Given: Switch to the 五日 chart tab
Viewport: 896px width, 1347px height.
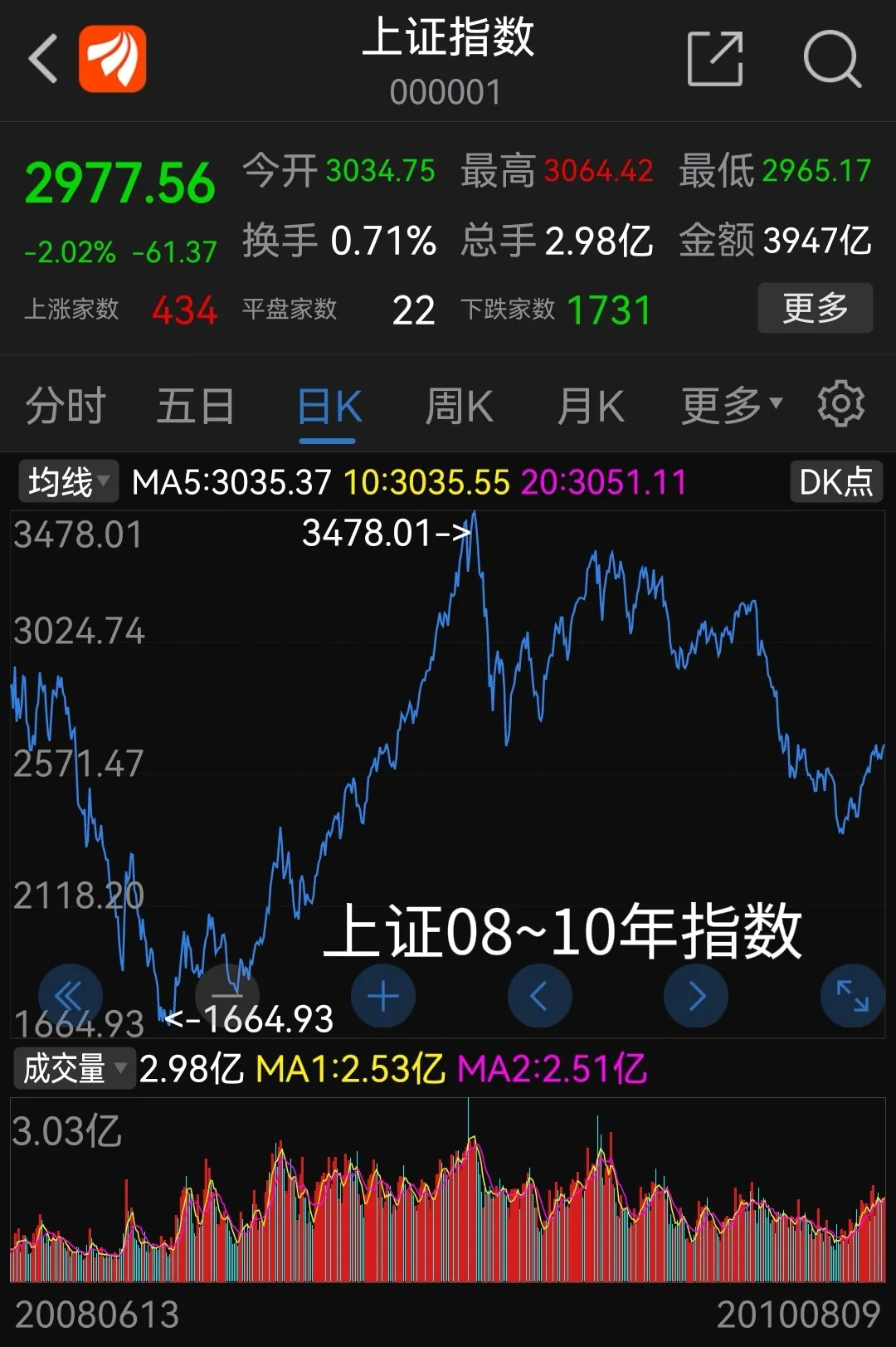Looking at the screenshot, I should (x=196, y=407).
